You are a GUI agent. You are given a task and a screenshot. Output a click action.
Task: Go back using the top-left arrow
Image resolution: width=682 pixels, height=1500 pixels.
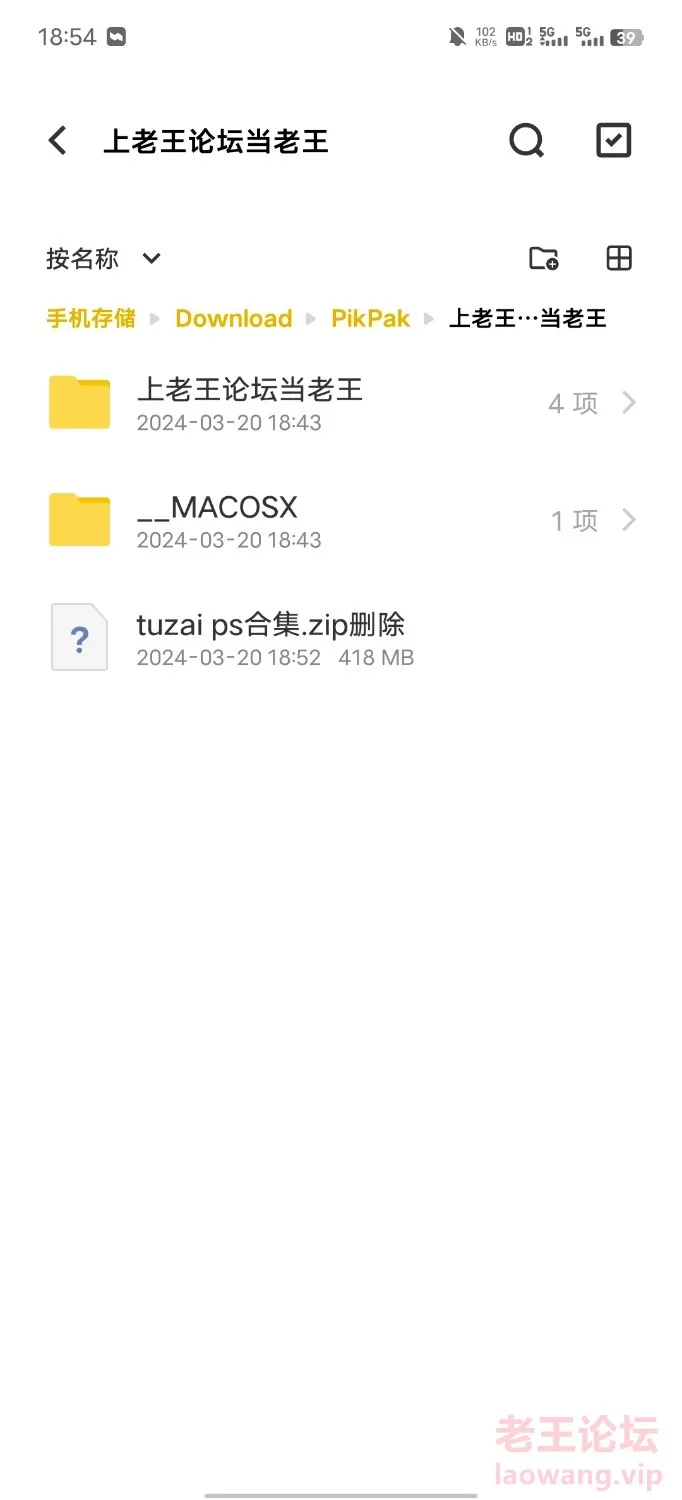(58, 141)
